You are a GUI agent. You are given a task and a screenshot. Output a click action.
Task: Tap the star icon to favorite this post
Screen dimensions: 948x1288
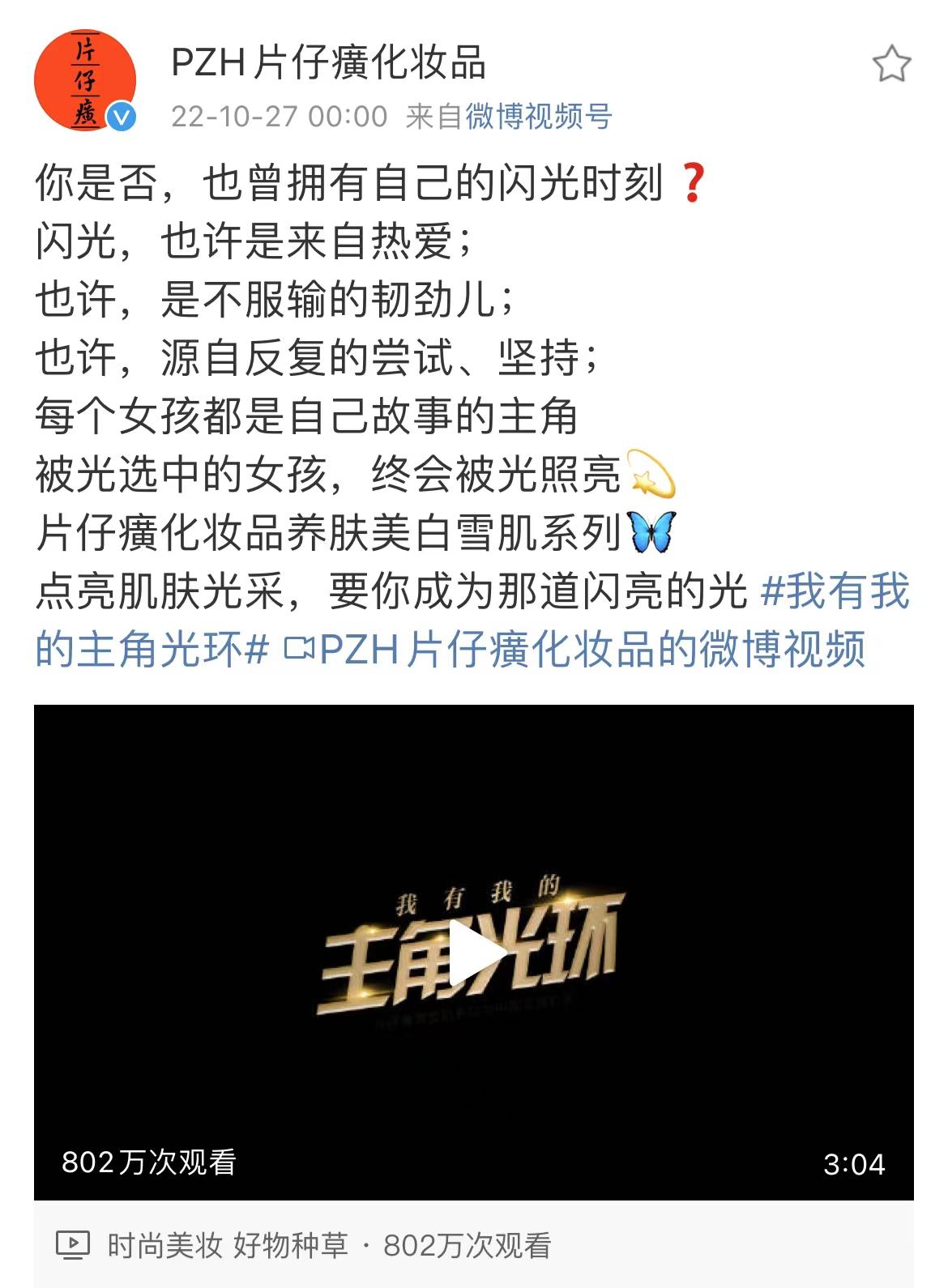(x=891, y=64)
